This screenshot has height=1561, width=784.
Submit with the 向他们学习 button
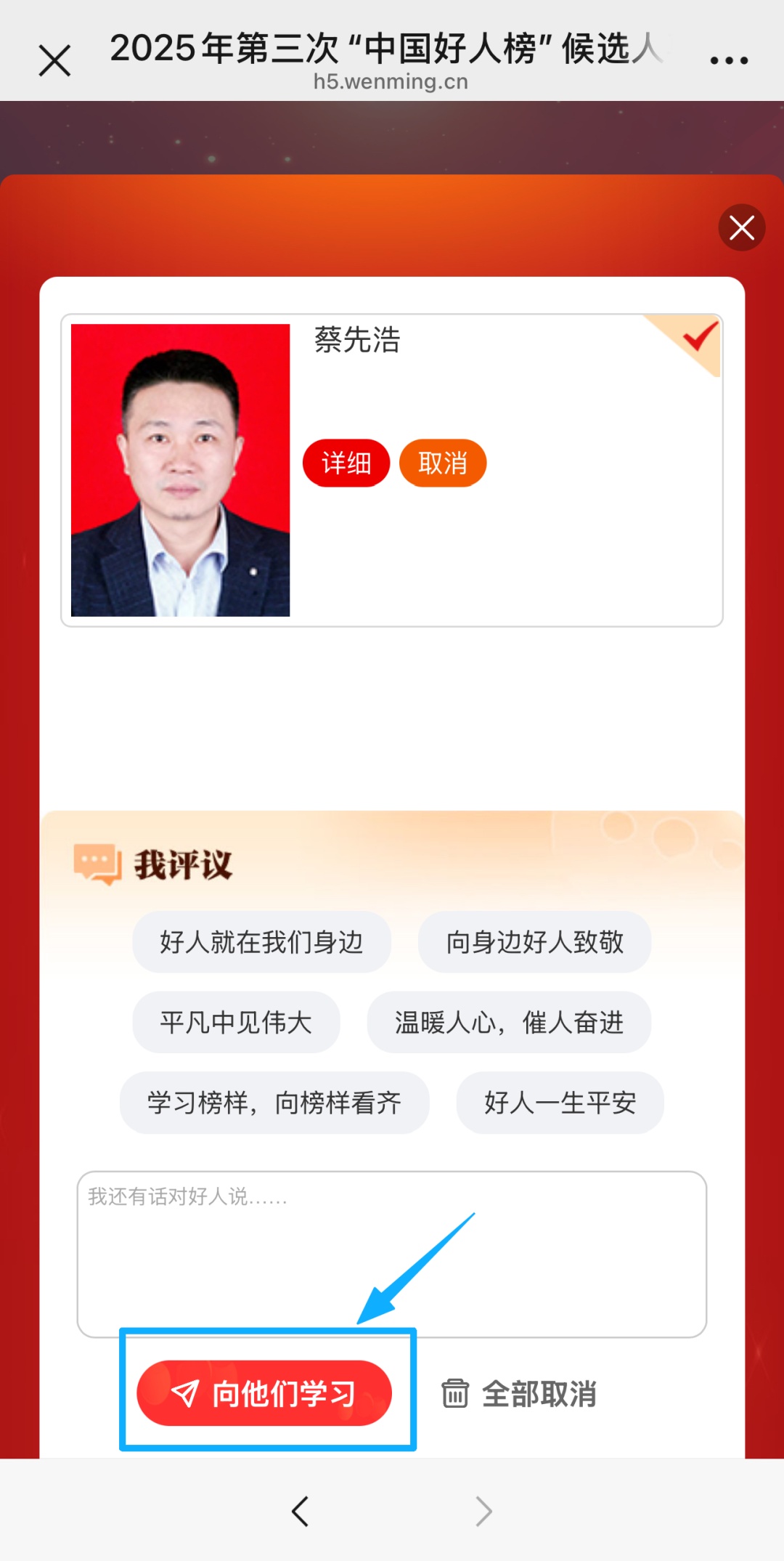264,1393
